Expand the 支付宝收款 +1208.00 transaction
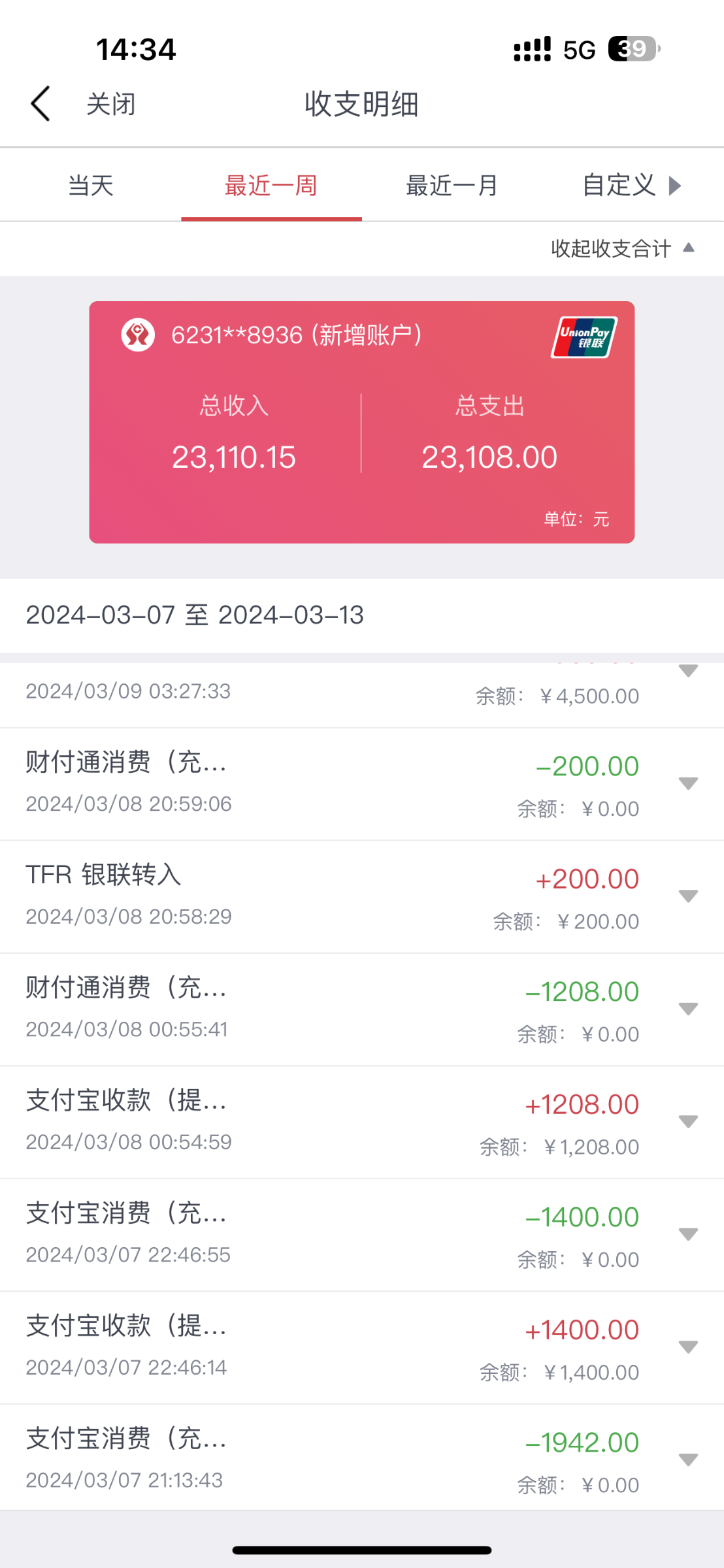 [x=688, y=1122]
